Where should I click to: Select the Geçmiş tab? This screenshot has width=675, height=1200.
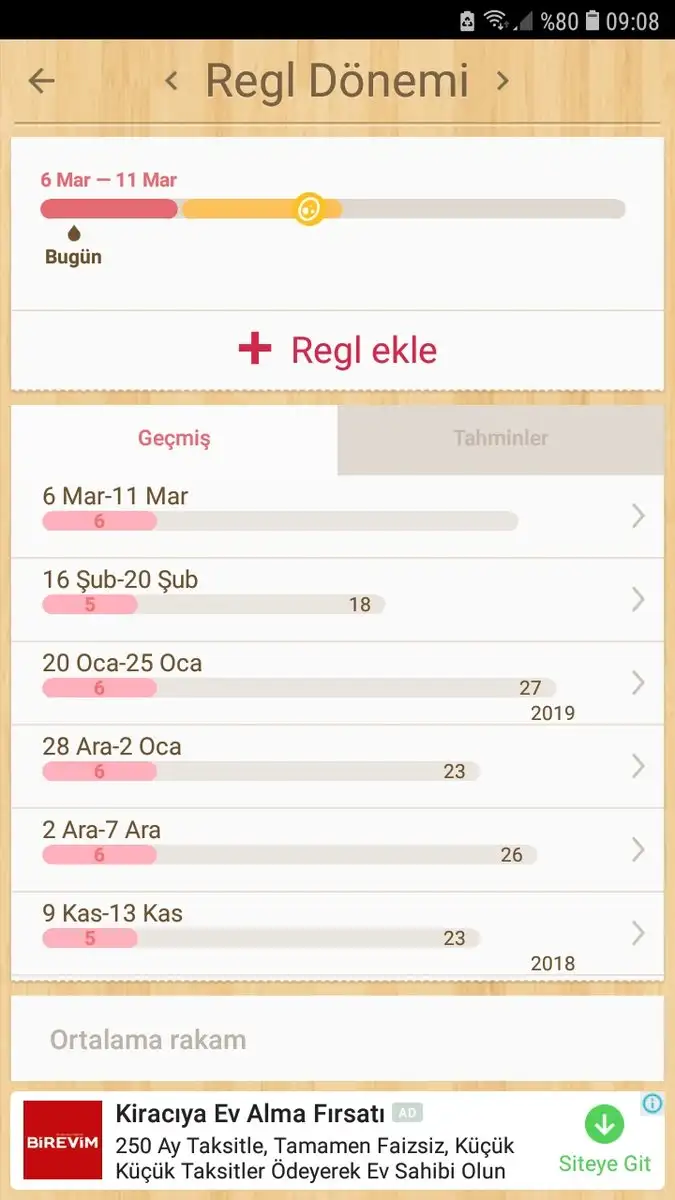tap(174, 438)
